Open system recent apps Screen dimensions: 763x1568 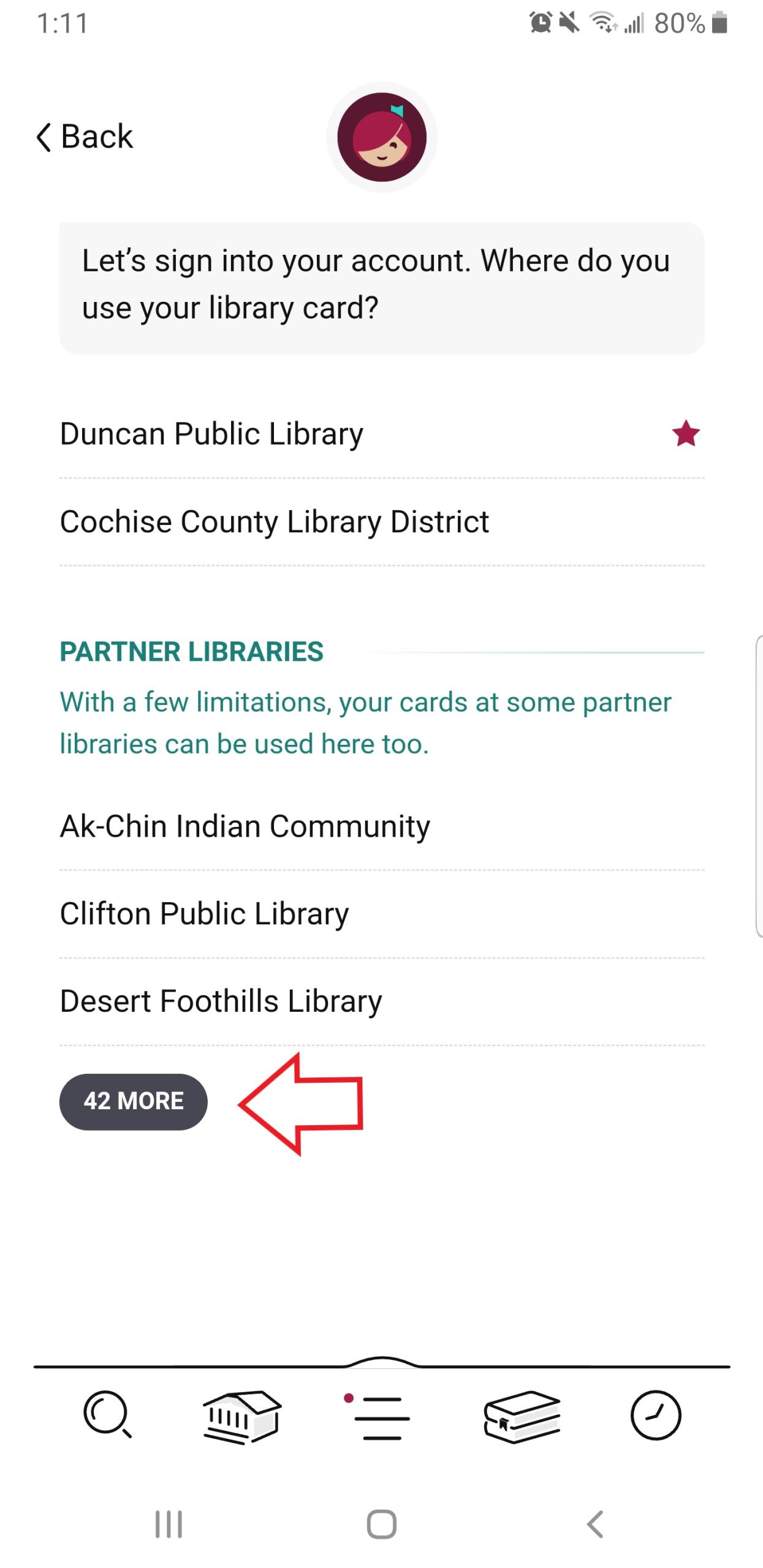[x=169, y=1525]
